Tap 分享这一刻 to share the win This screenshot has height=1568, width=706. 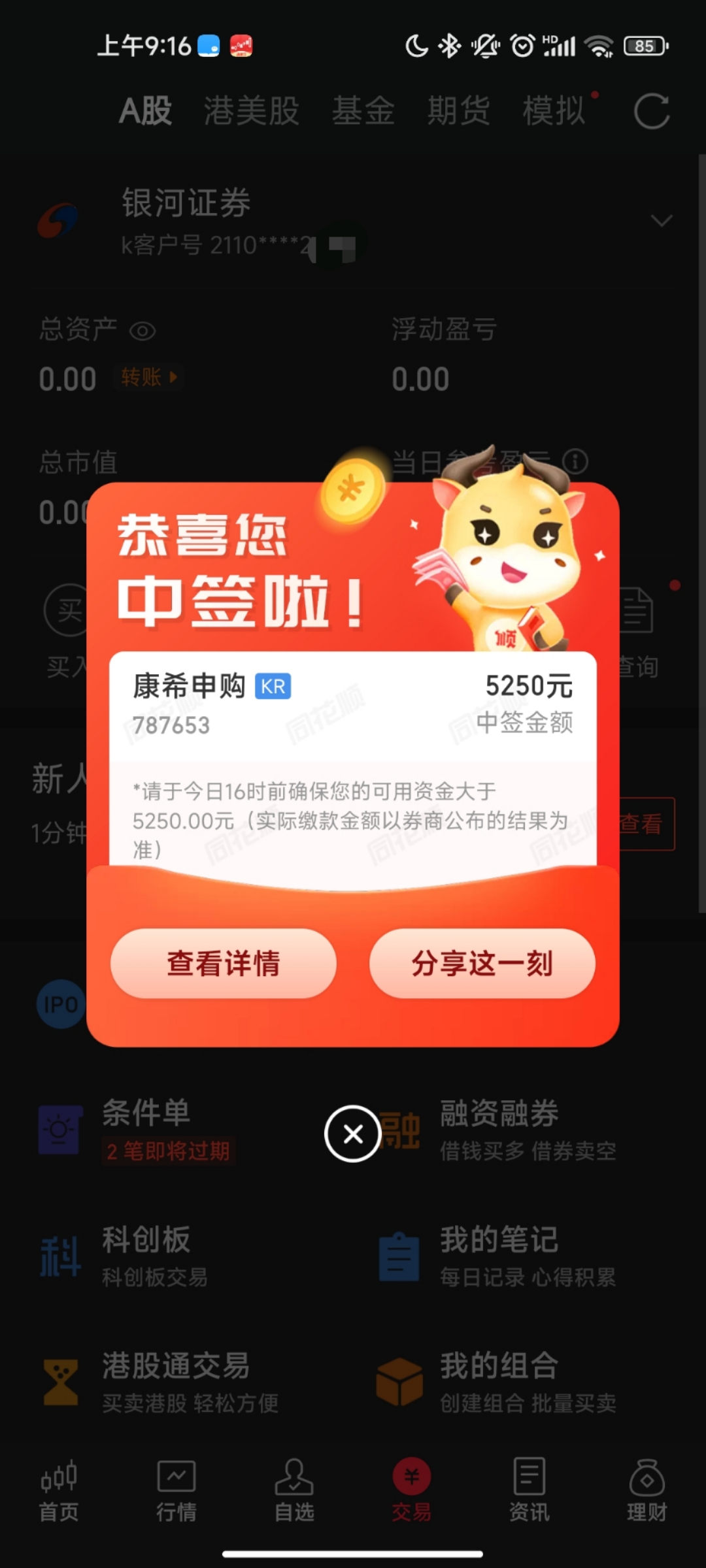tap(482, 963)
